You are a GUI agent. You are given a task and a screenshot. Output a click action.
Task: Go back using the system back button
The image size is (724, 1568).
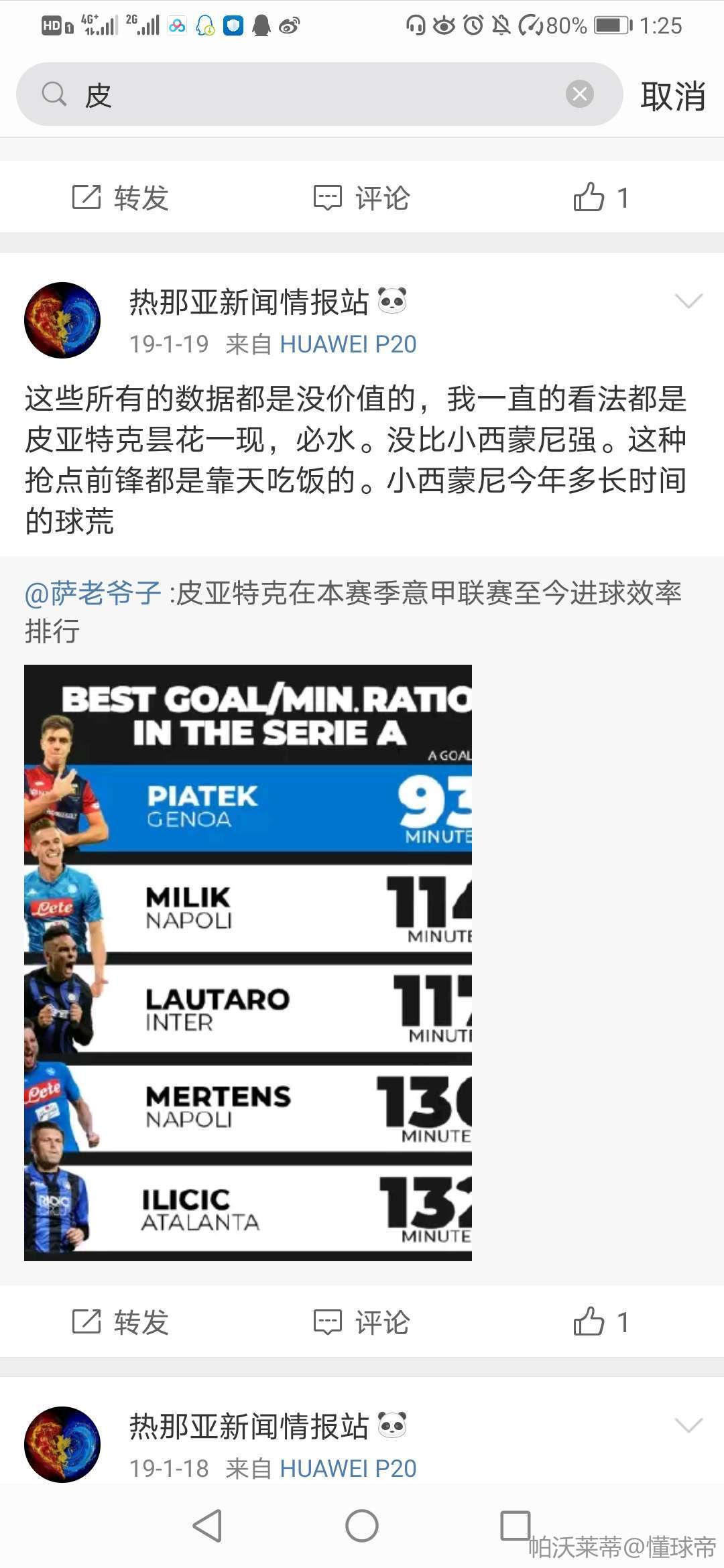tap(207, 1526)
